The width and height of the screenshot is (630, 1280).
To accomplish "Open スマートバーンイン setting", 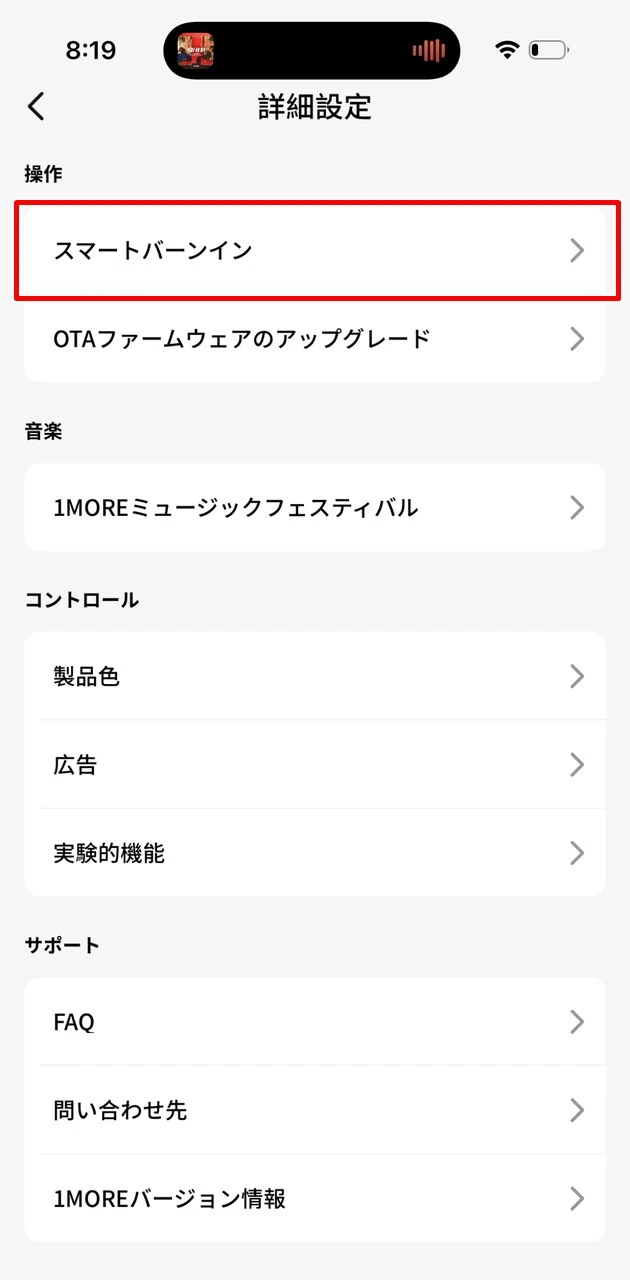I will tap(315, 250).
